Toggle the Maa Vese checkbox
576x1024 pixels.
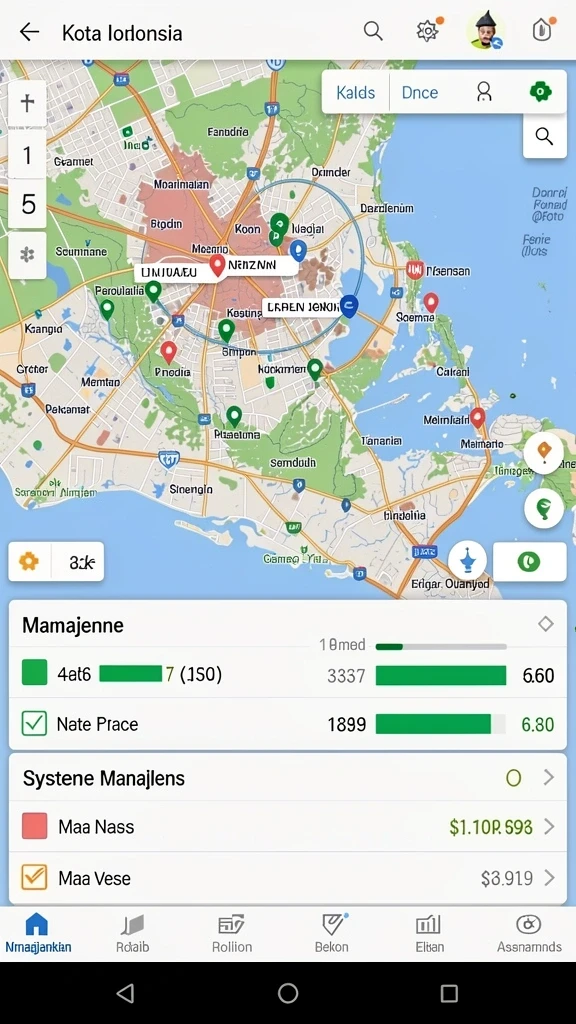click(35, 878)
